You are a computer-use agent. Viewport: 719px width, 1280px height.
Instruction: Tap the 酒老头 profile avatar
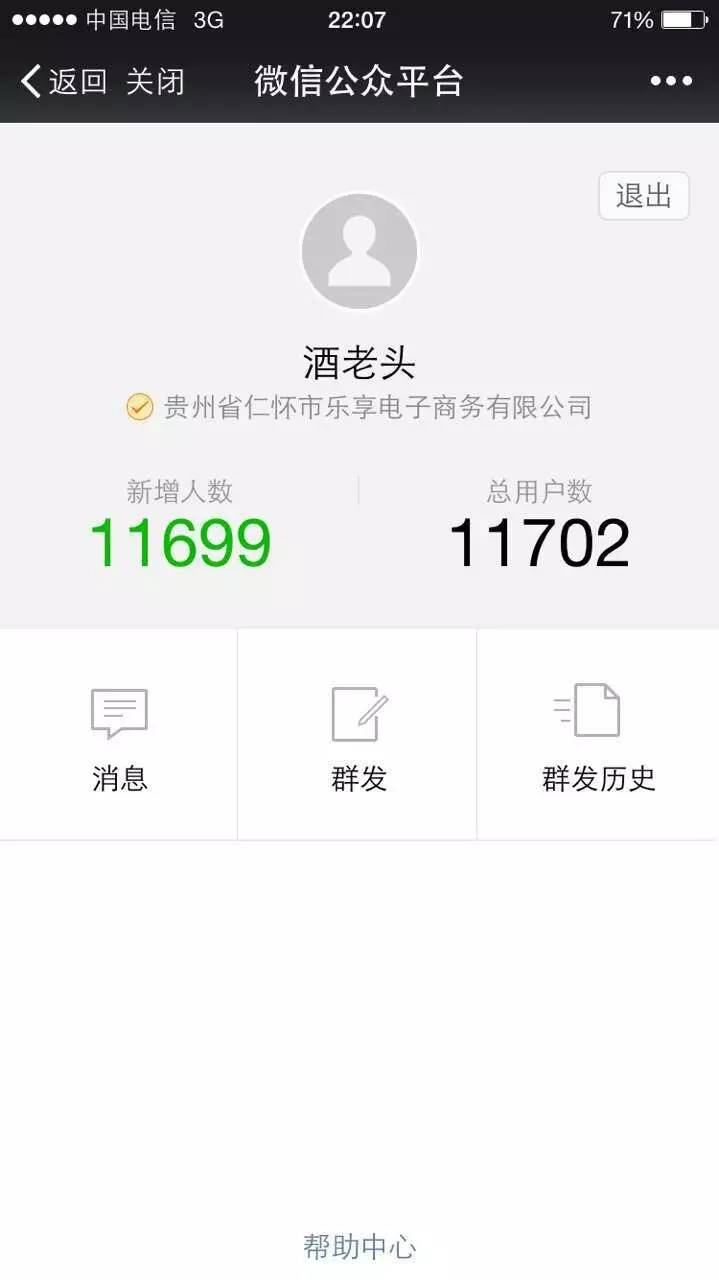[x=359, y=251]
